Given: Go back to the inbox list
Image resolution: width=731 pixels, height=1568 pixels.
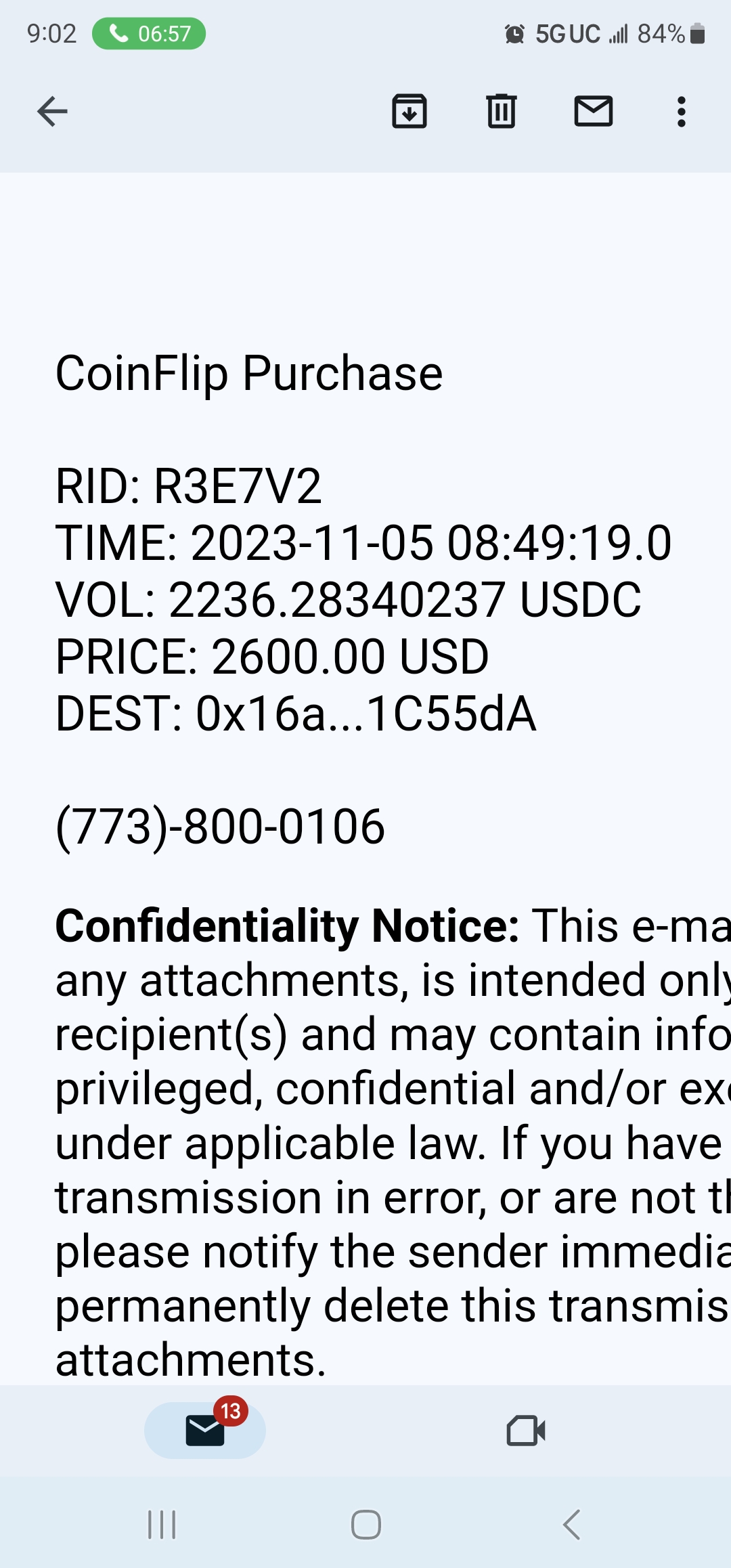Looking at the screenshot, I should click(53, 112).
